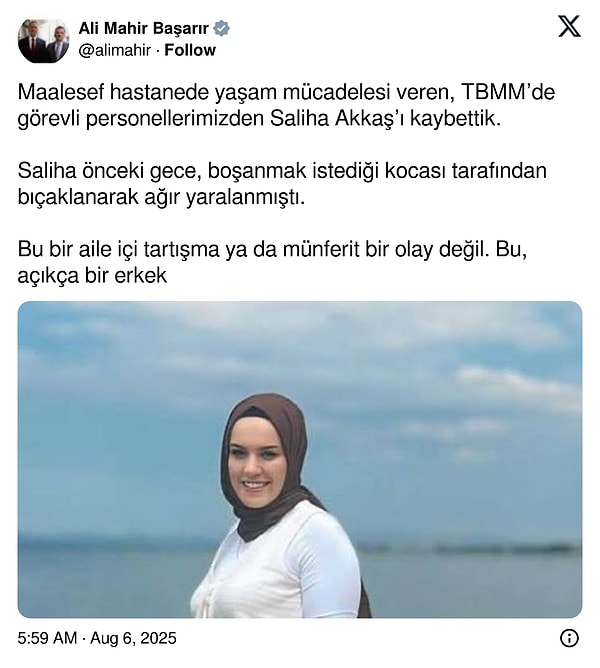This screenshot has height=668, width=600.
Task: Follow Ali Mahir Başarır
Action: 190,50
